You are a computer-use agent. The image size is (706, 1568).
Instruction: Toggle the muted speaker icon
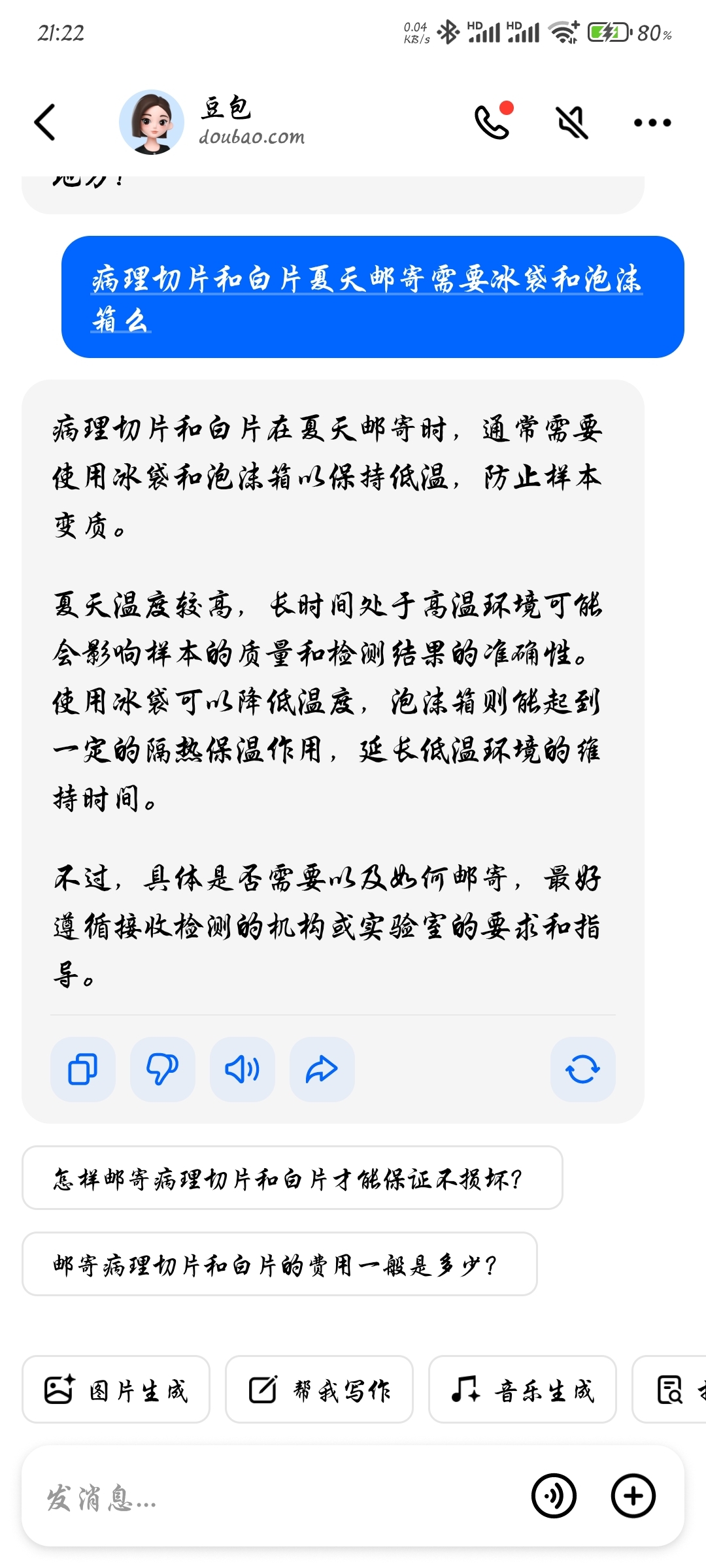(x=572, y=122)
